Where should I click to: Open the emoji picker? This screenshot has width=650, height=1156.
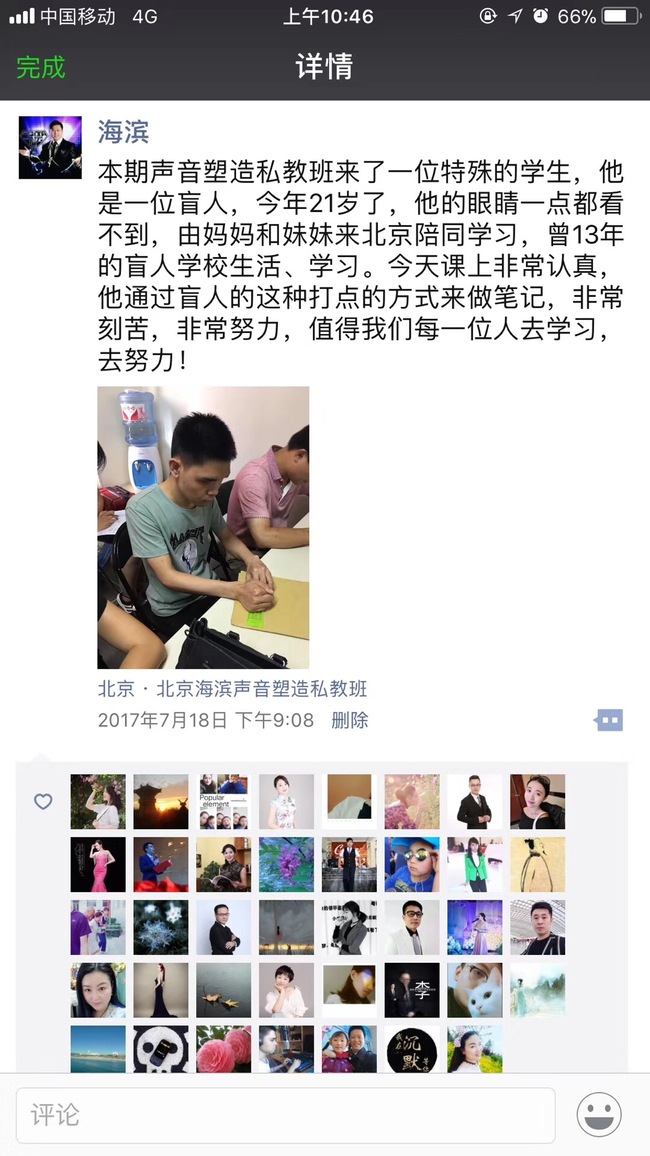[599, 1115]
